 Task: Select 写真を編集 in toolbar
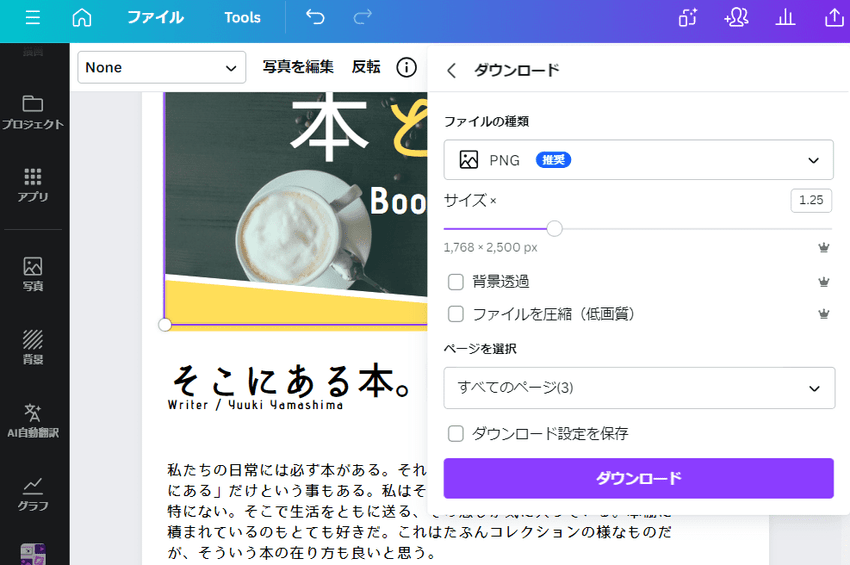pos(298,67)
